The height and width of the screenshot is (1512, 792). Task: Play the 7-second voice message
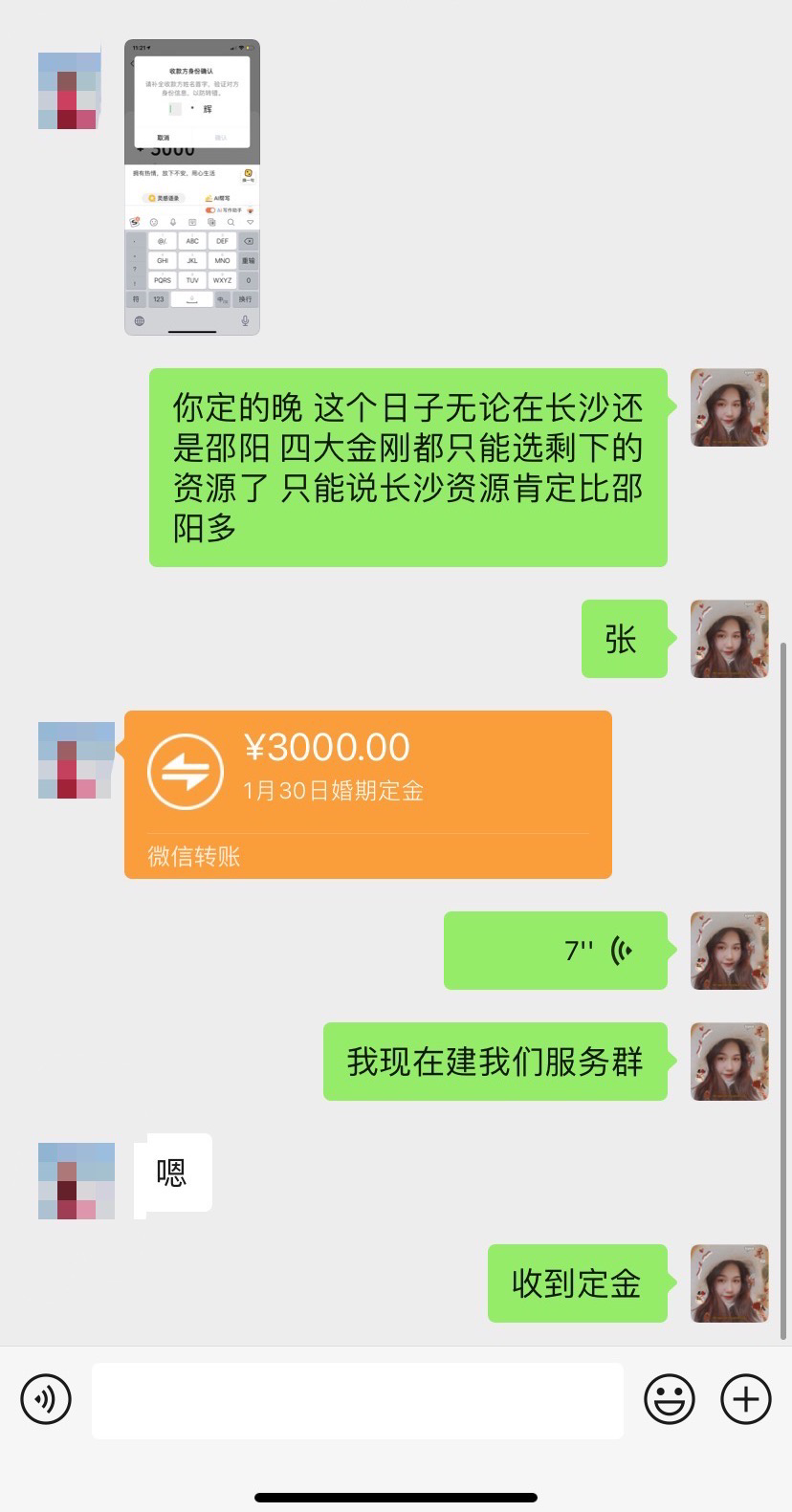556,951
